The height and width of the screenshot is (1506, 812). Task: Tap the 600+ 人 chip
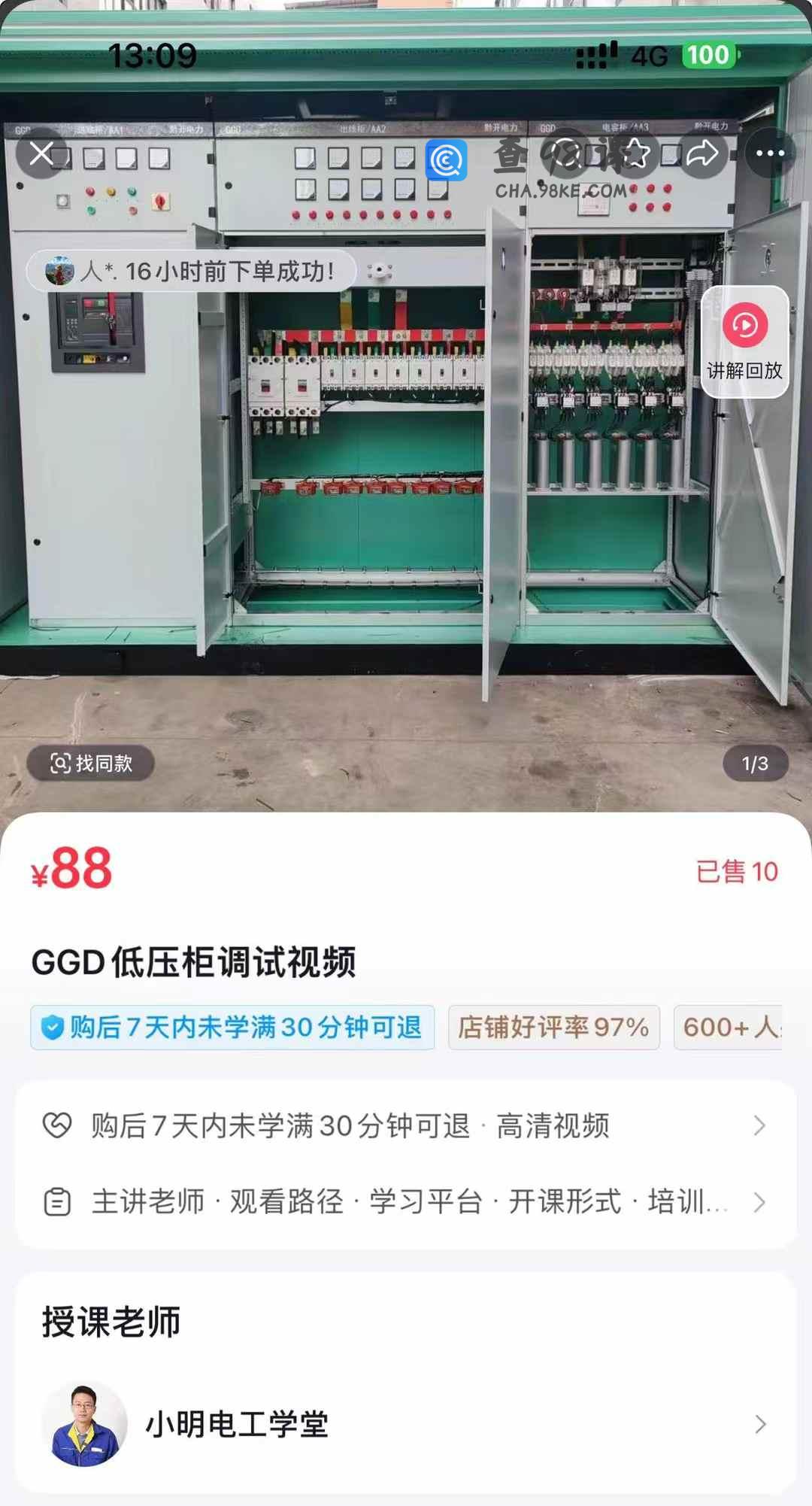[729, 1027]
